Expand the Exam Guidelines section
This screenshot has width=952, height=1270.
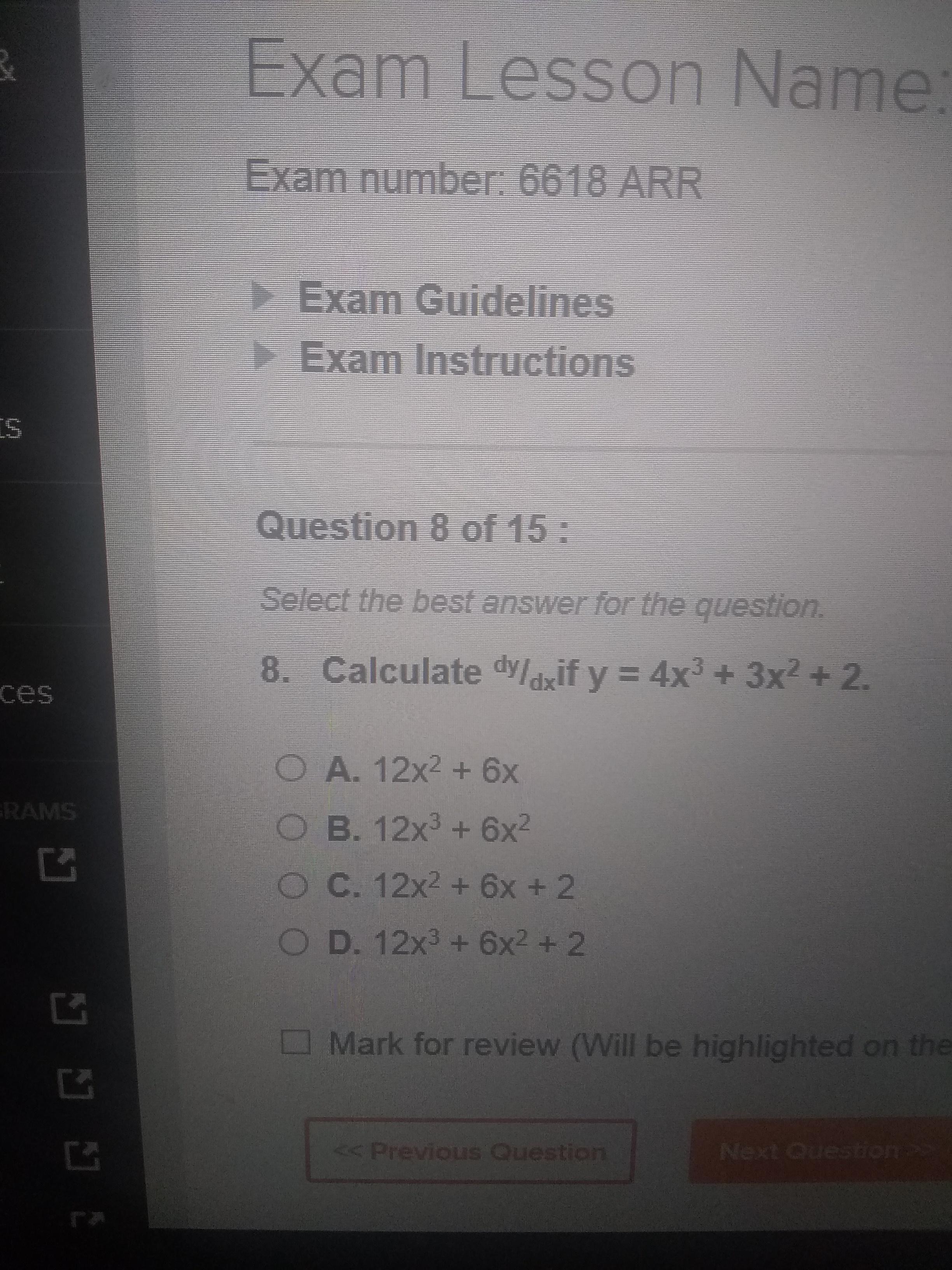[x=456, y=302]
